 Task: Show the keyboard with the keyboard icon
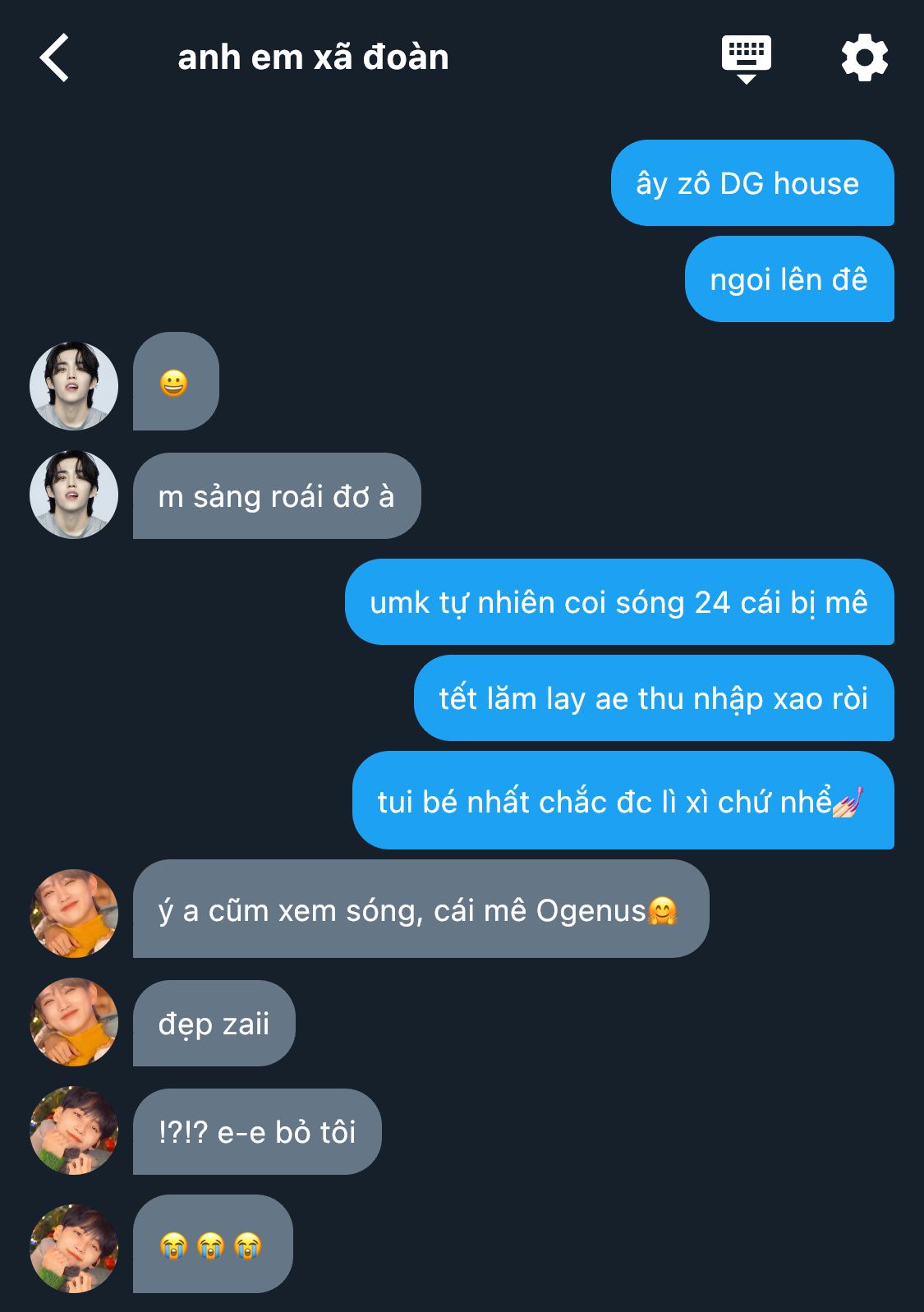point(746,58)
